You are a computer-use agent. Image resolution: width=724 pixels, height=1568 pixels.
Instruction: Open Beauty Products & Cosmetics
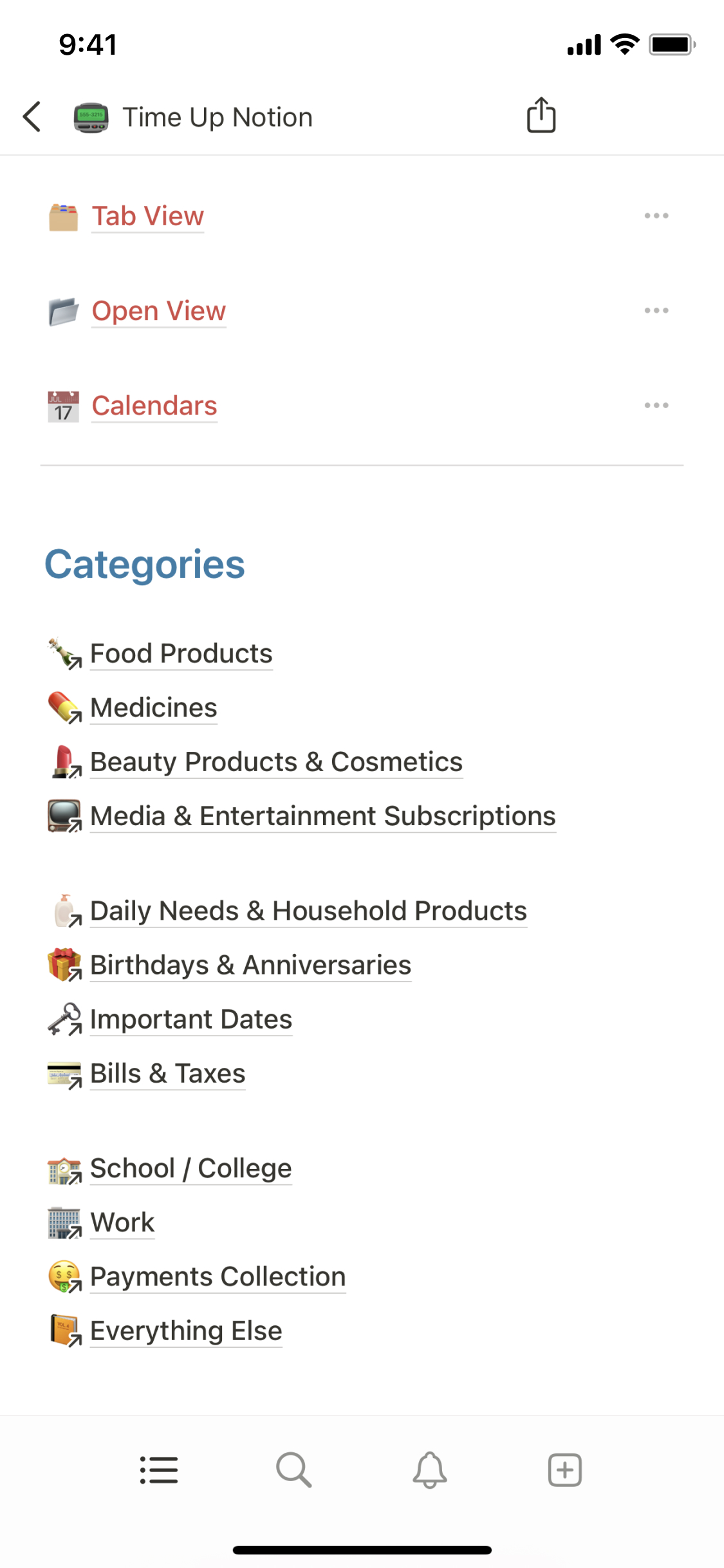click(276, 761)
